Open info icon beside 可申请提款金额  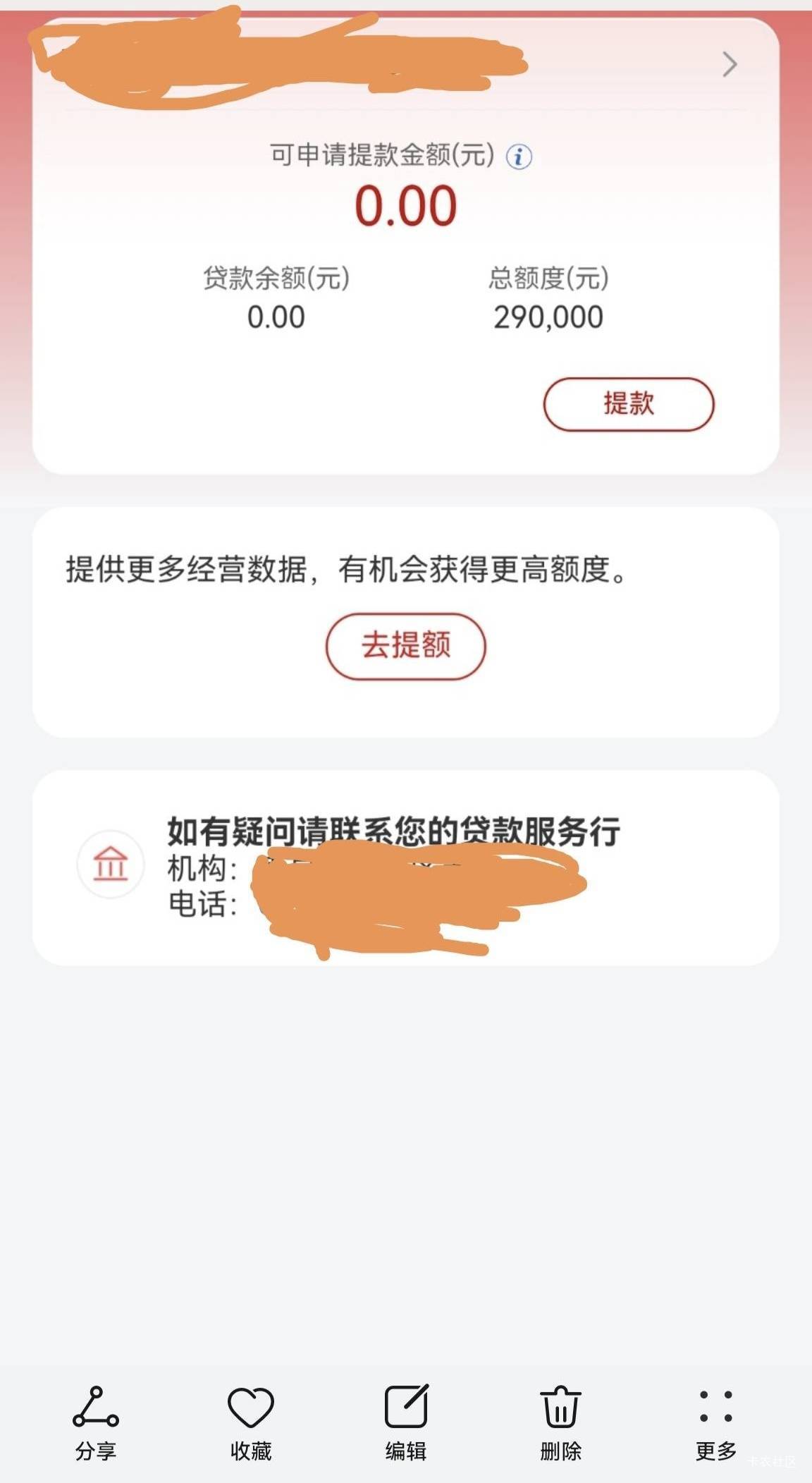coord(519,156)
